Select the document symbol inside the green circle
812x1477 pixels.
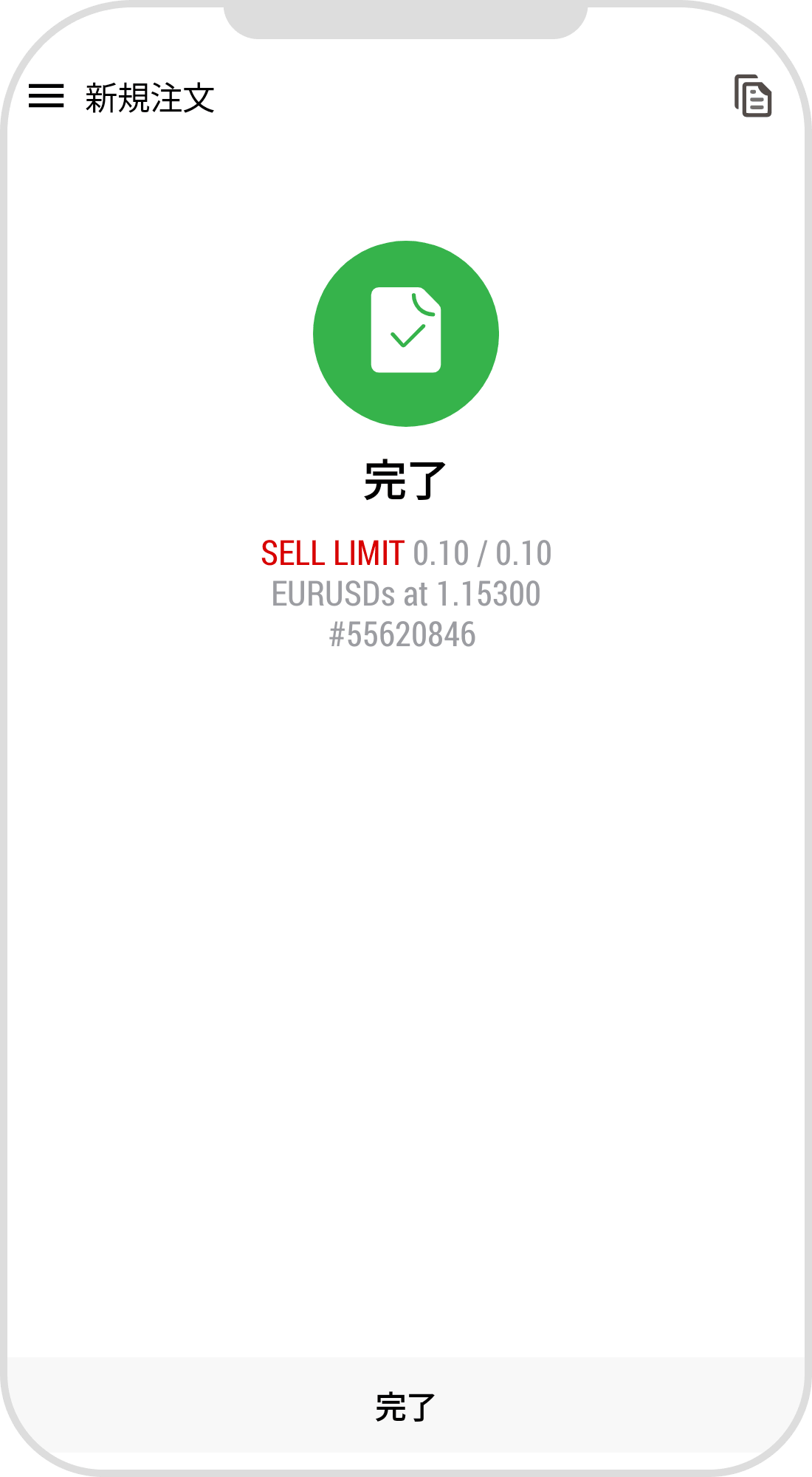pyautogui.click(x=406, y=331)
